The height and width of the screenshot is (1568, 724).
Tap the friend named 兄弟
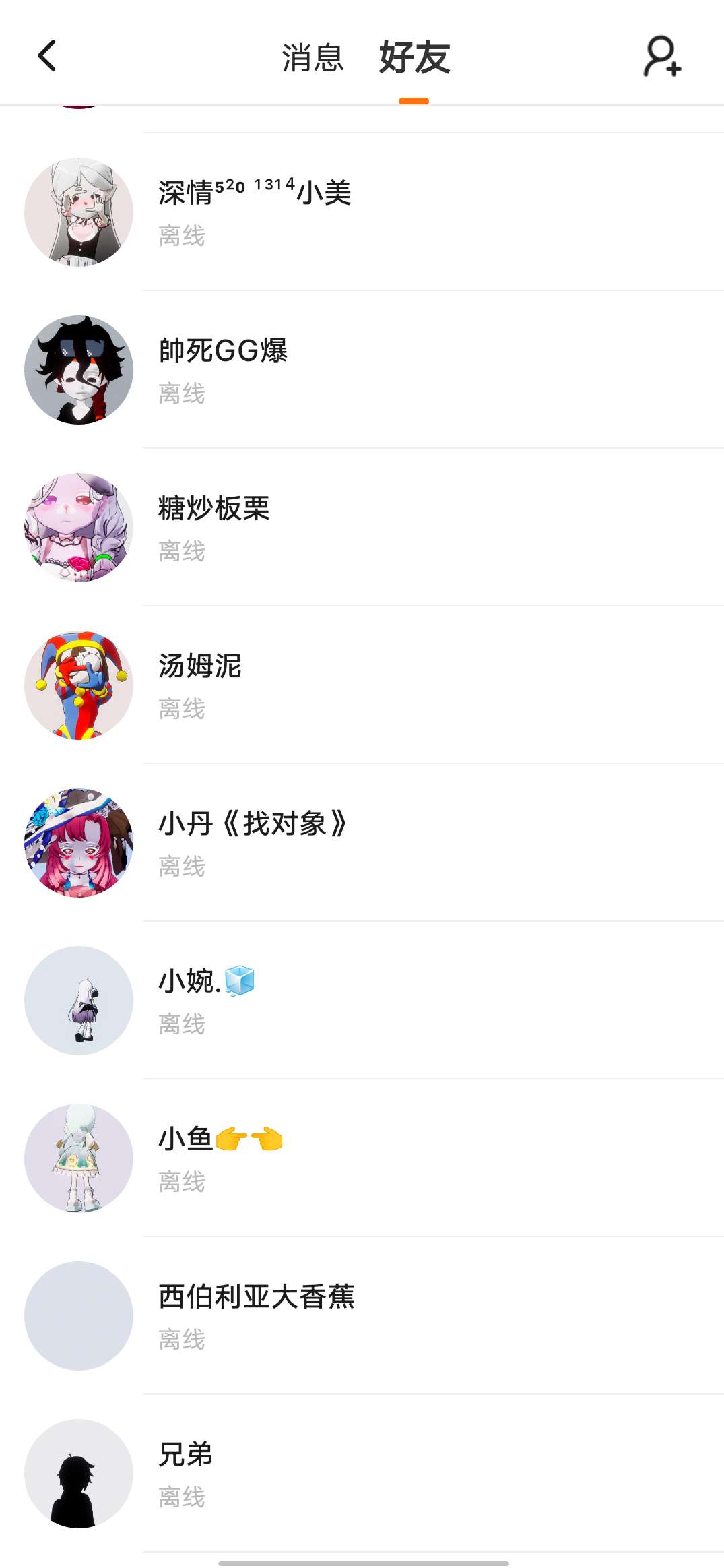364,1474
